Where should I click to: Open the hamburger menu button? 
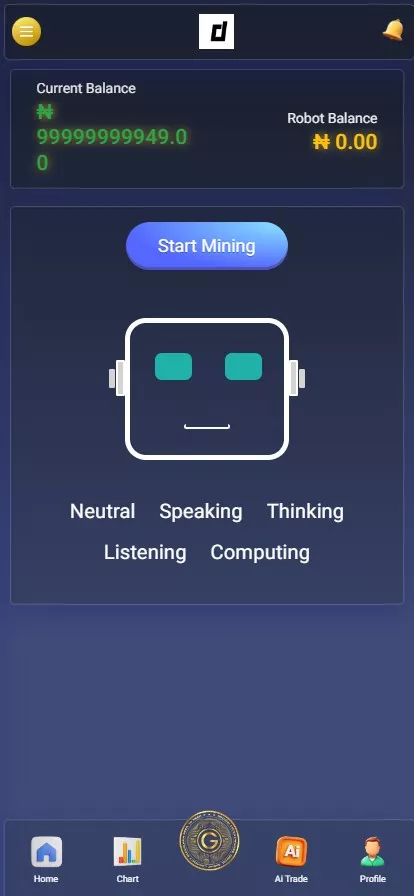pos(26,31)
